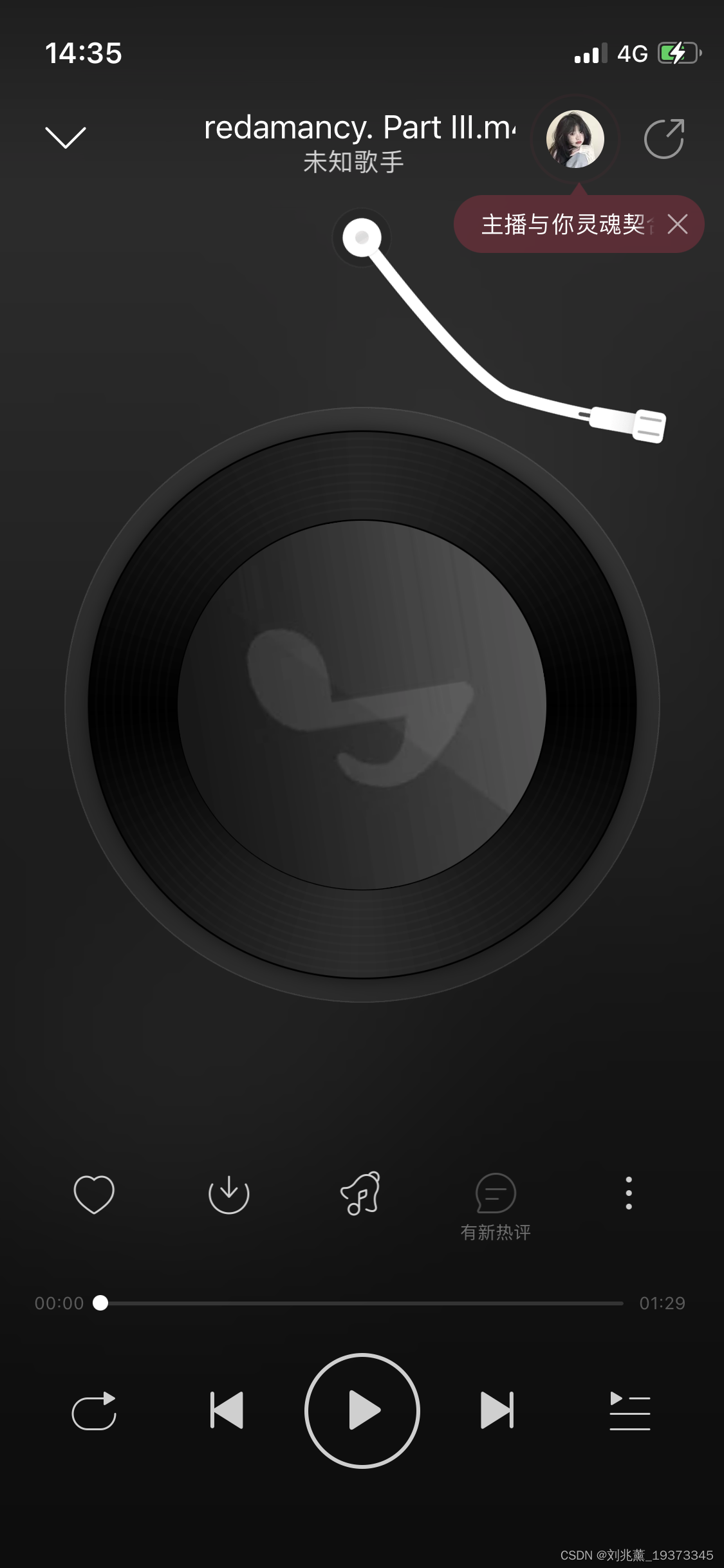Play the song
724x1568 pixels.
362,1411
